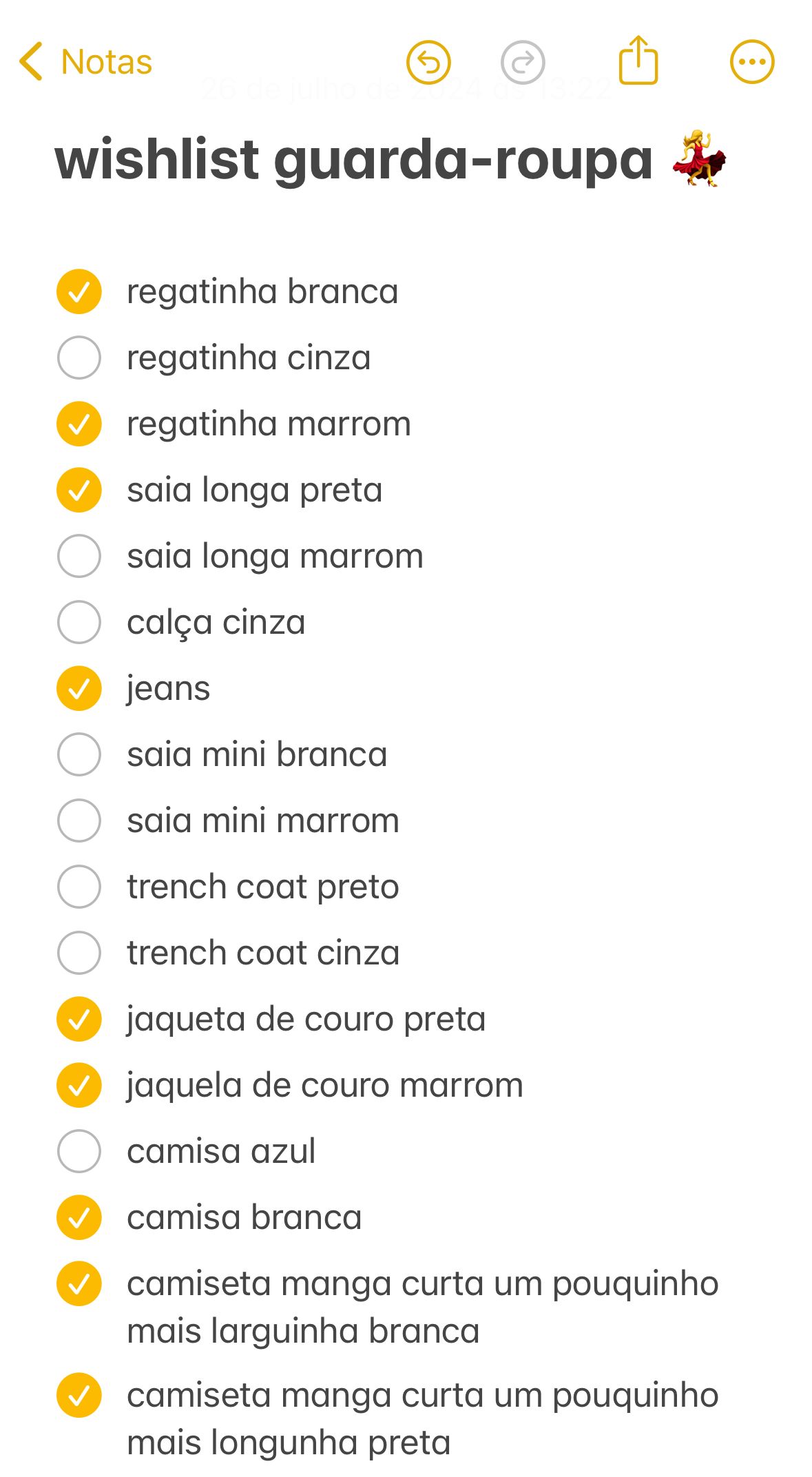812x1477 pixels.
Task: Uncheck jaqueta de couro preta
Action: 79,1019
